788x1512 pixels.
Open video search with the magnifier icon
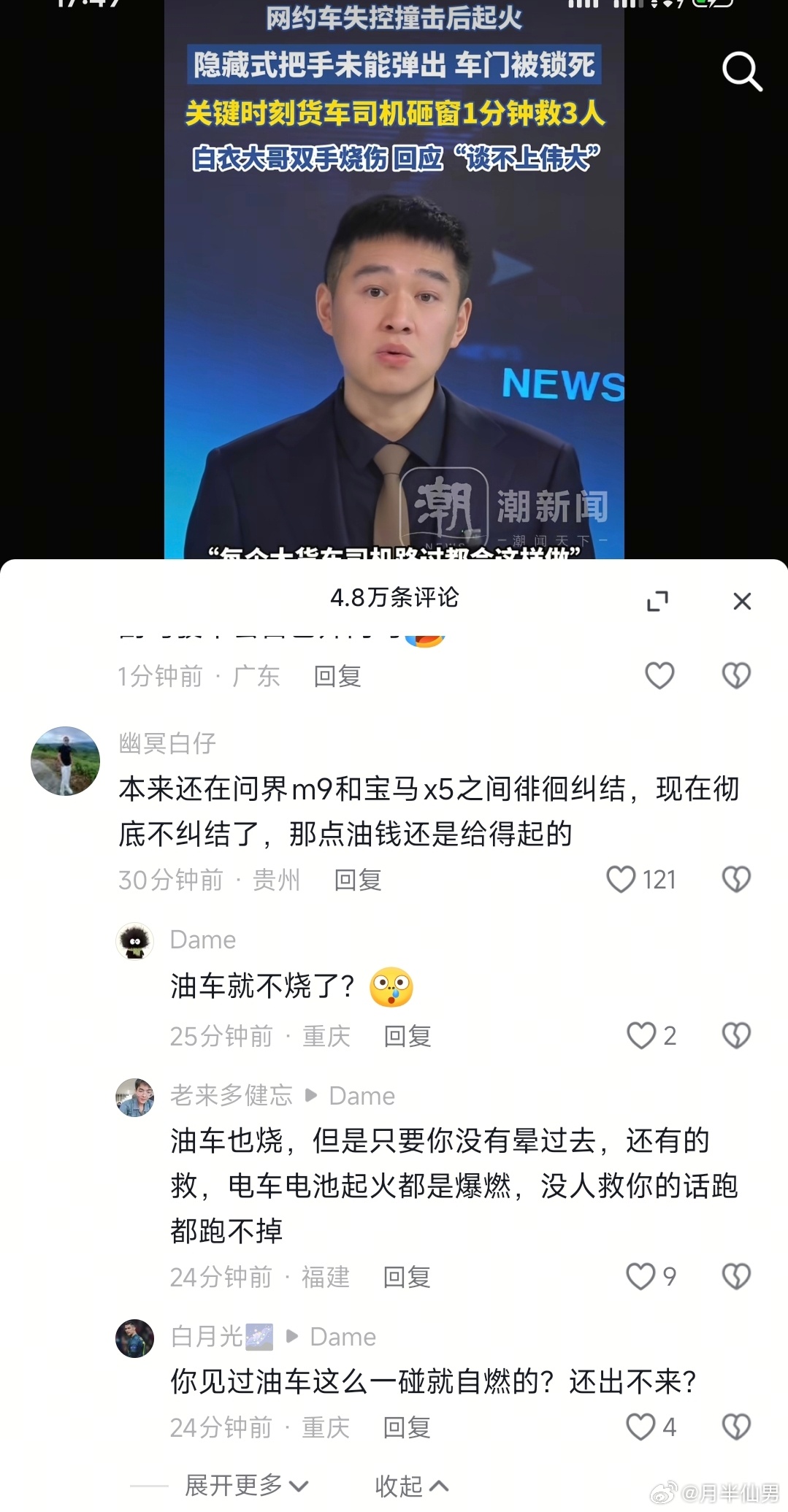point(743,72)
